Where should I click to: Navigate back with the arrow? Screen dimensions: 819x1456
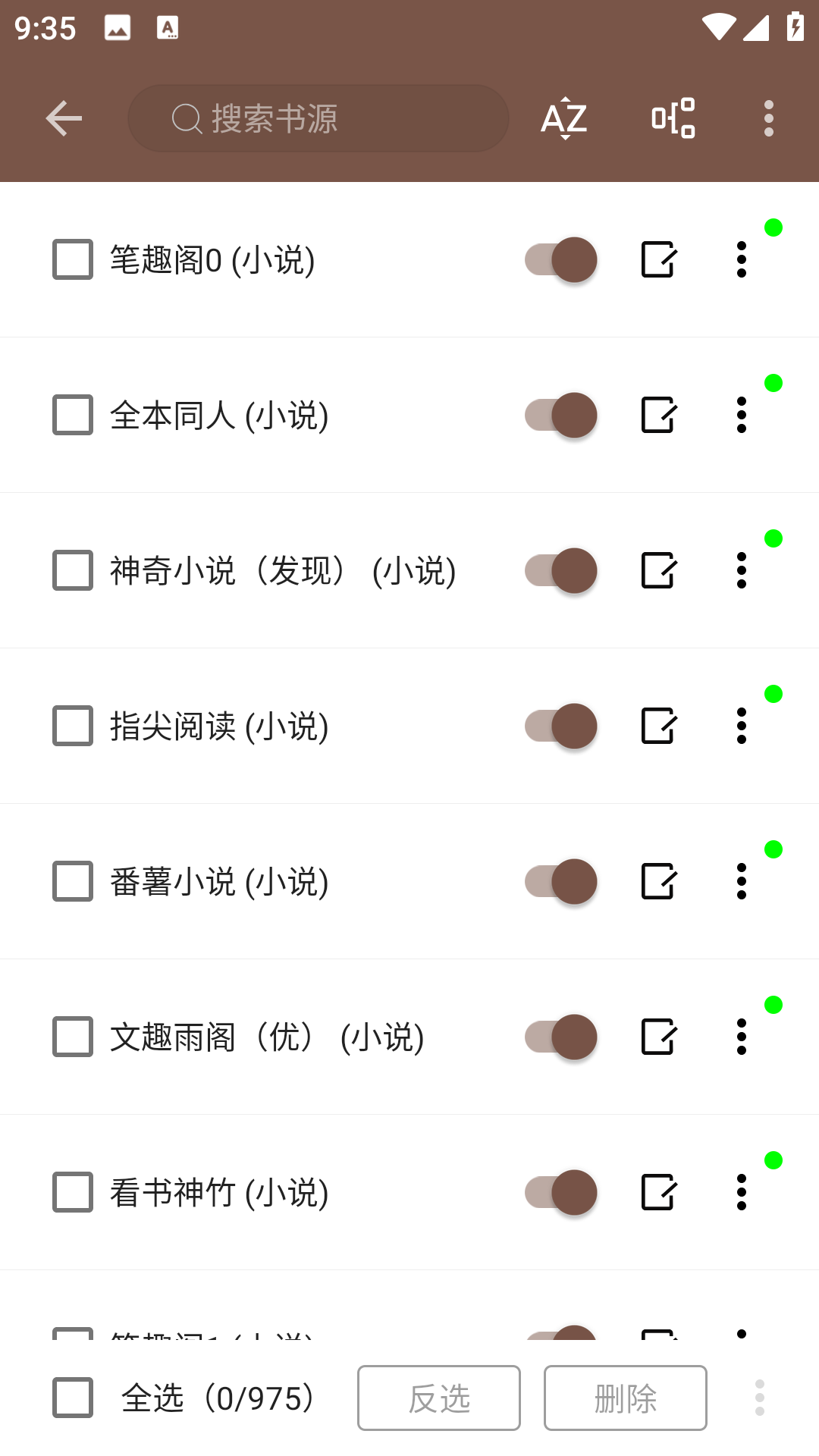(64, 118)
